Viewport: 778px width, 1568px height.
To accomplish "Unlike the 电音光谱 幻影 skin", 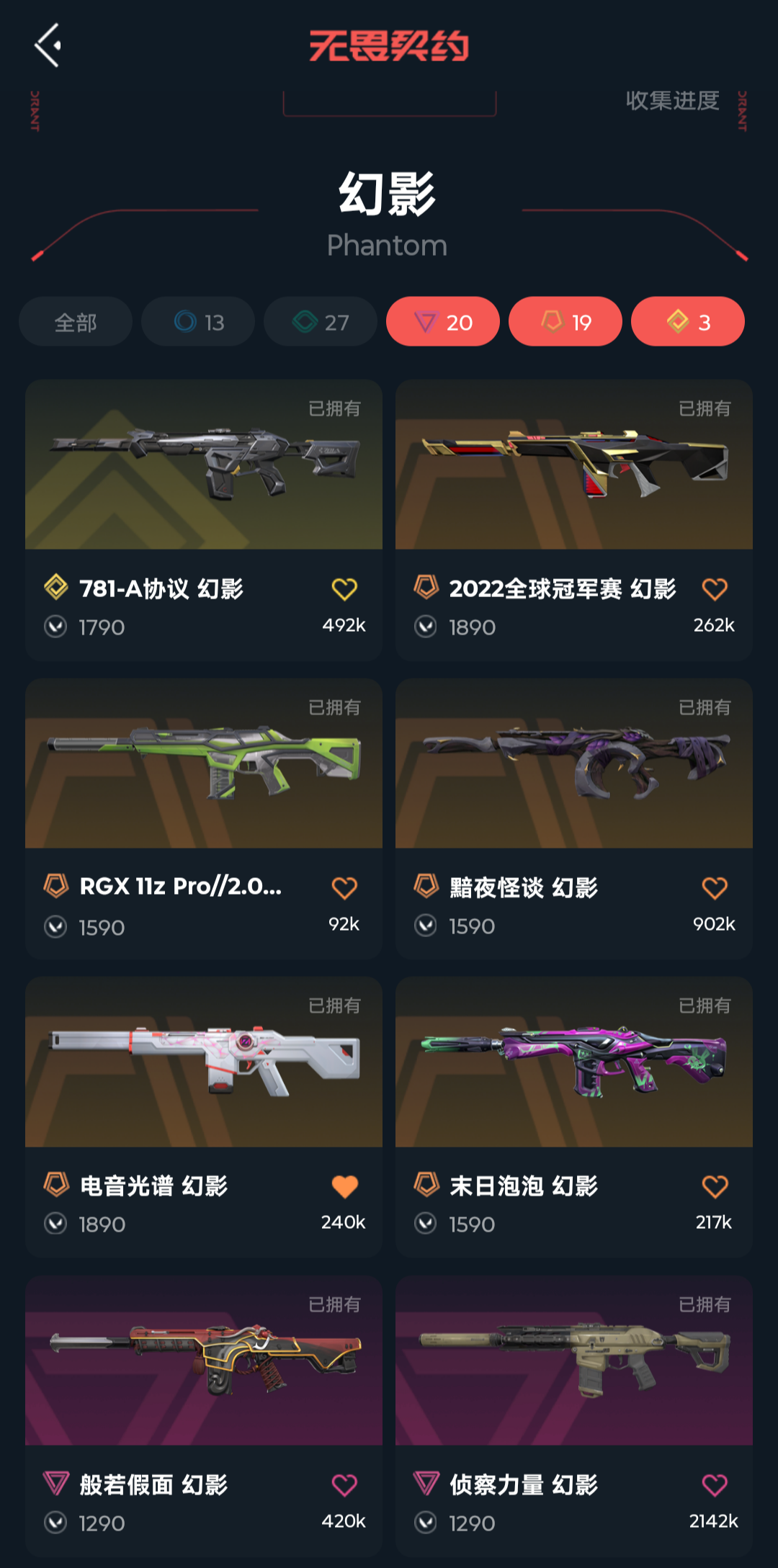I will coord(344,1186).
